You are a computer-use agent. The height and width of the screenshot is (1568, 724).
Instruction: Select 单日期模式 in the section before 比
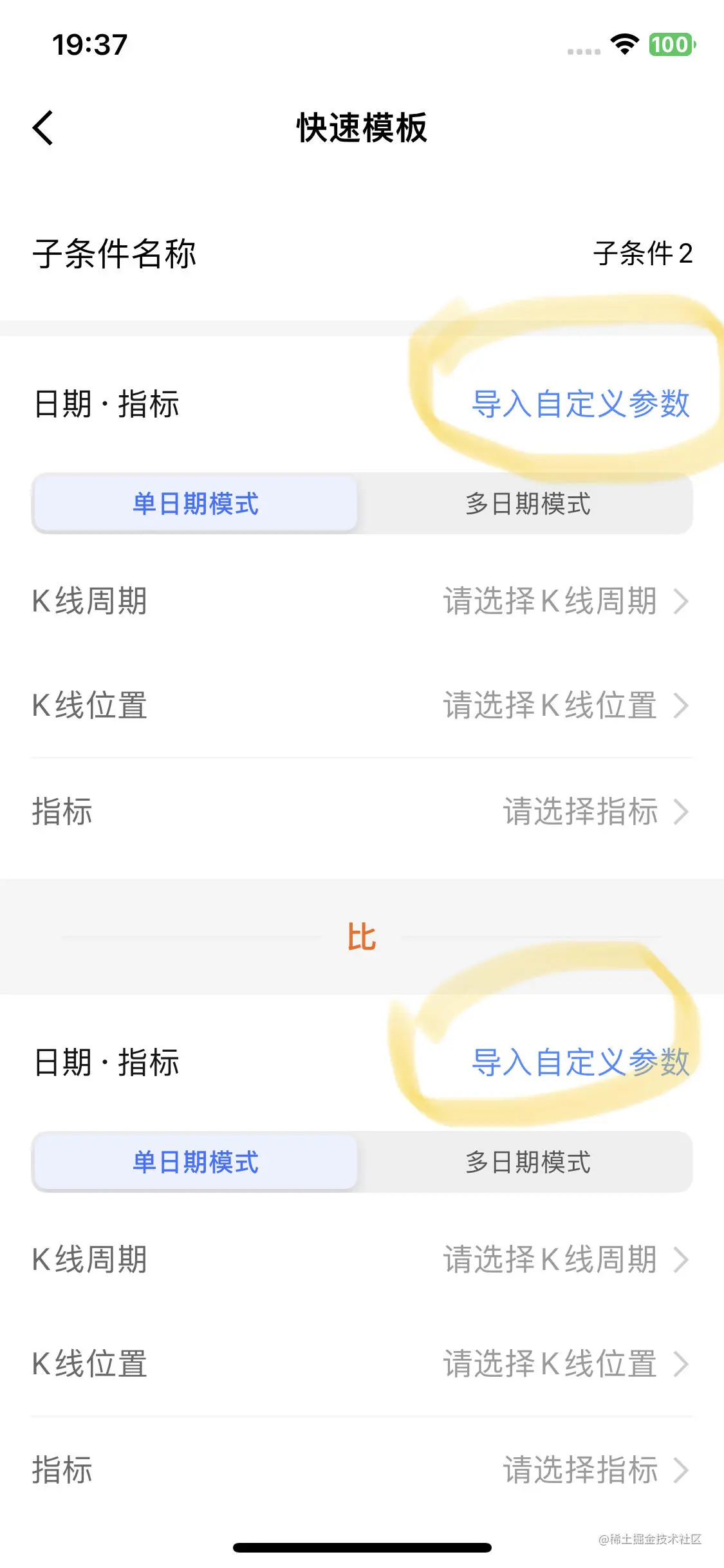(196, 504)
